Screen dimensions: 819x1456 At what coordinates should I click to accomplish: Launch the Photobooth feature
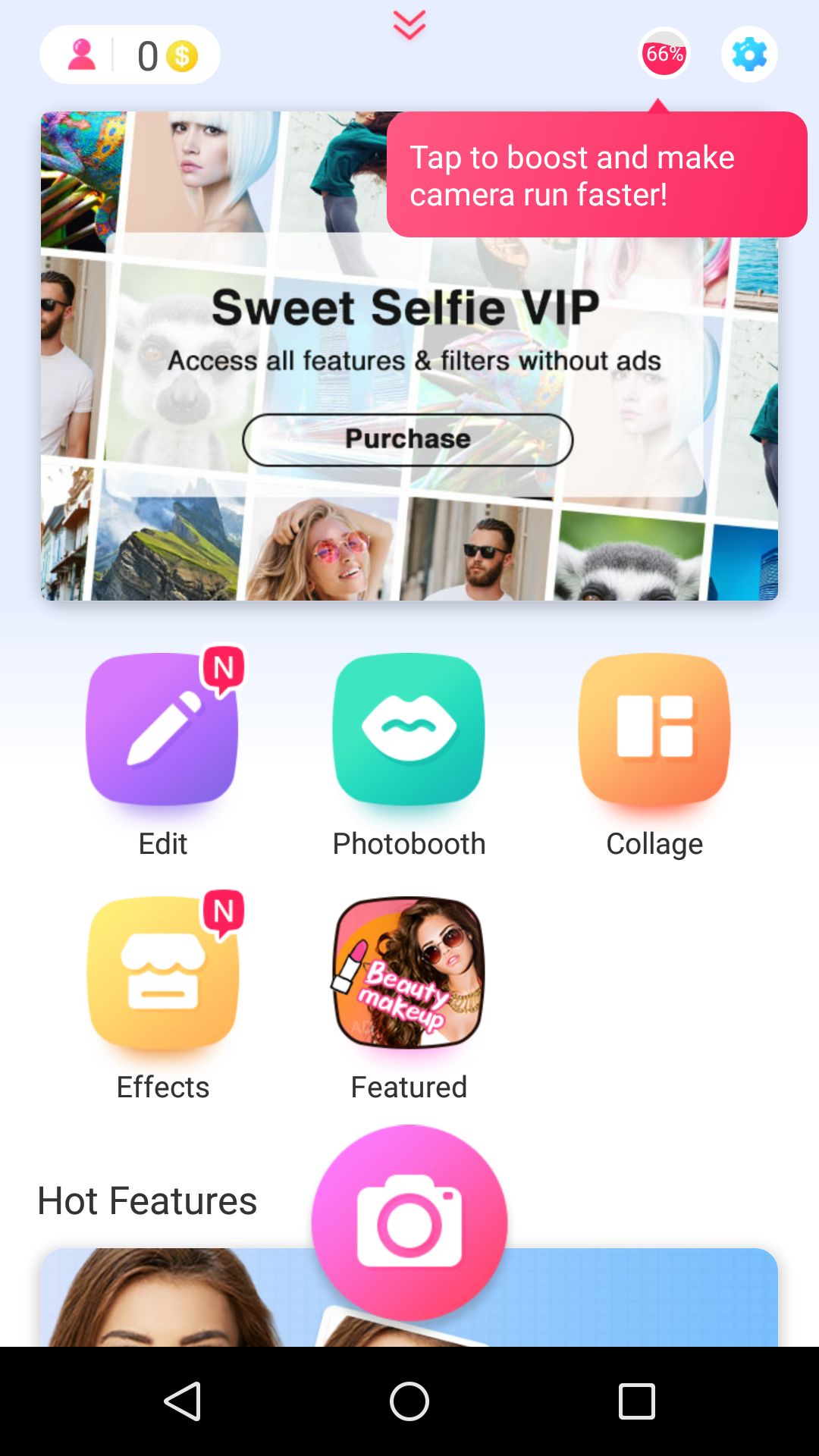409,730
